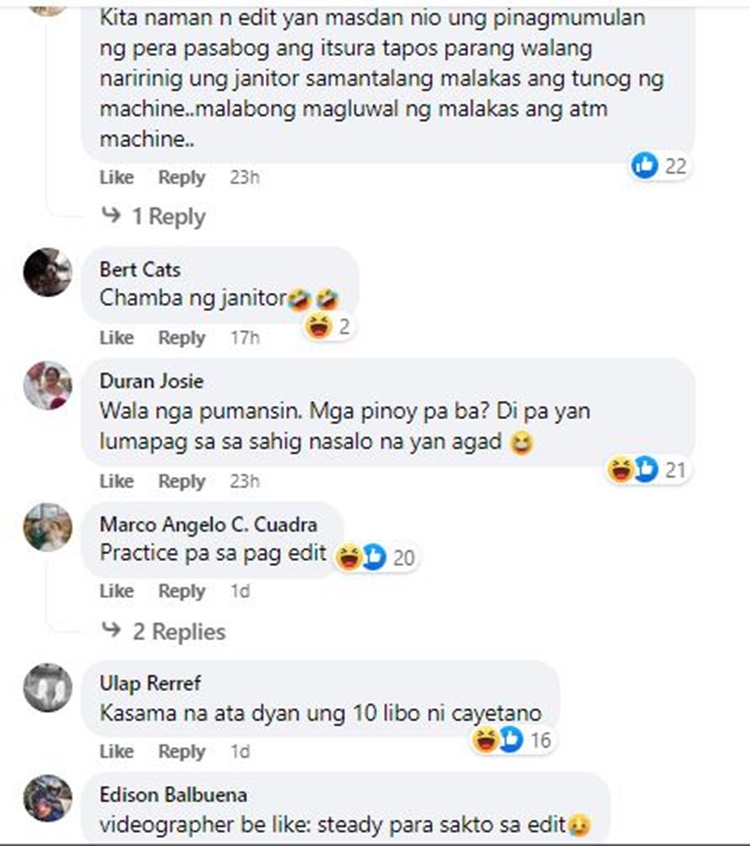Screen dimensions: 750x846
Task: Expand the 2 Replies thread
Action: [165, 631]
